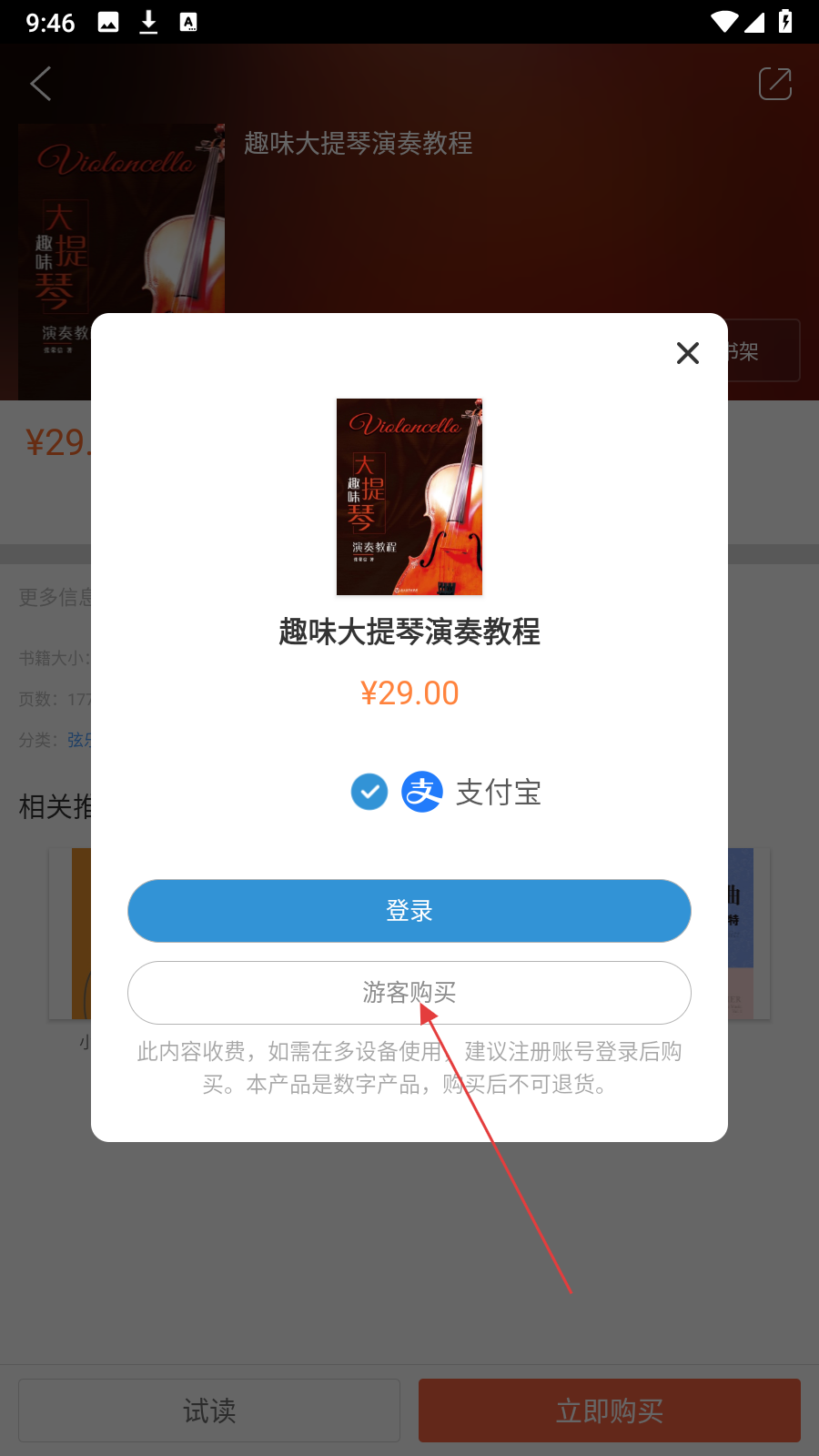The image size is (819, 1456).
Task: Close the purchase dialog
Action: [688, 353]
